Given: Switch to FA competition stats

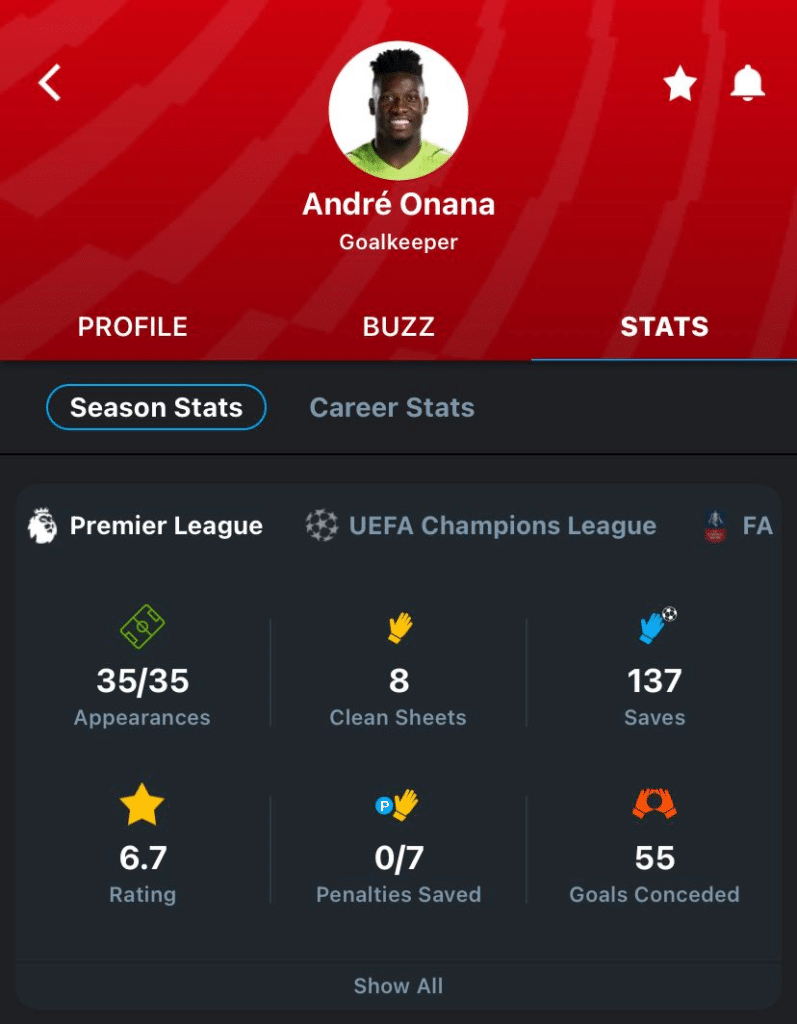Looking at the screenshot, I should point(740,526).
